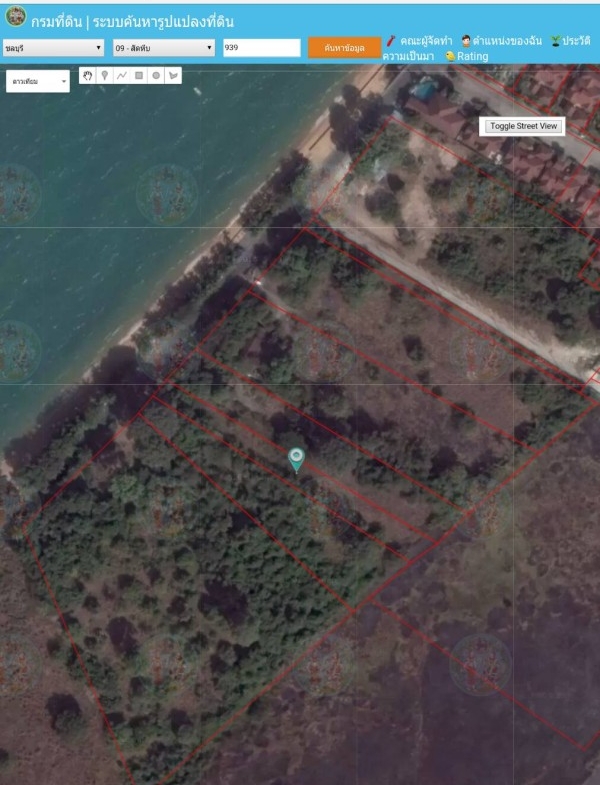Tap the teal parcel marker on the map
Screen dimensions: 600x785
(296, 459)
